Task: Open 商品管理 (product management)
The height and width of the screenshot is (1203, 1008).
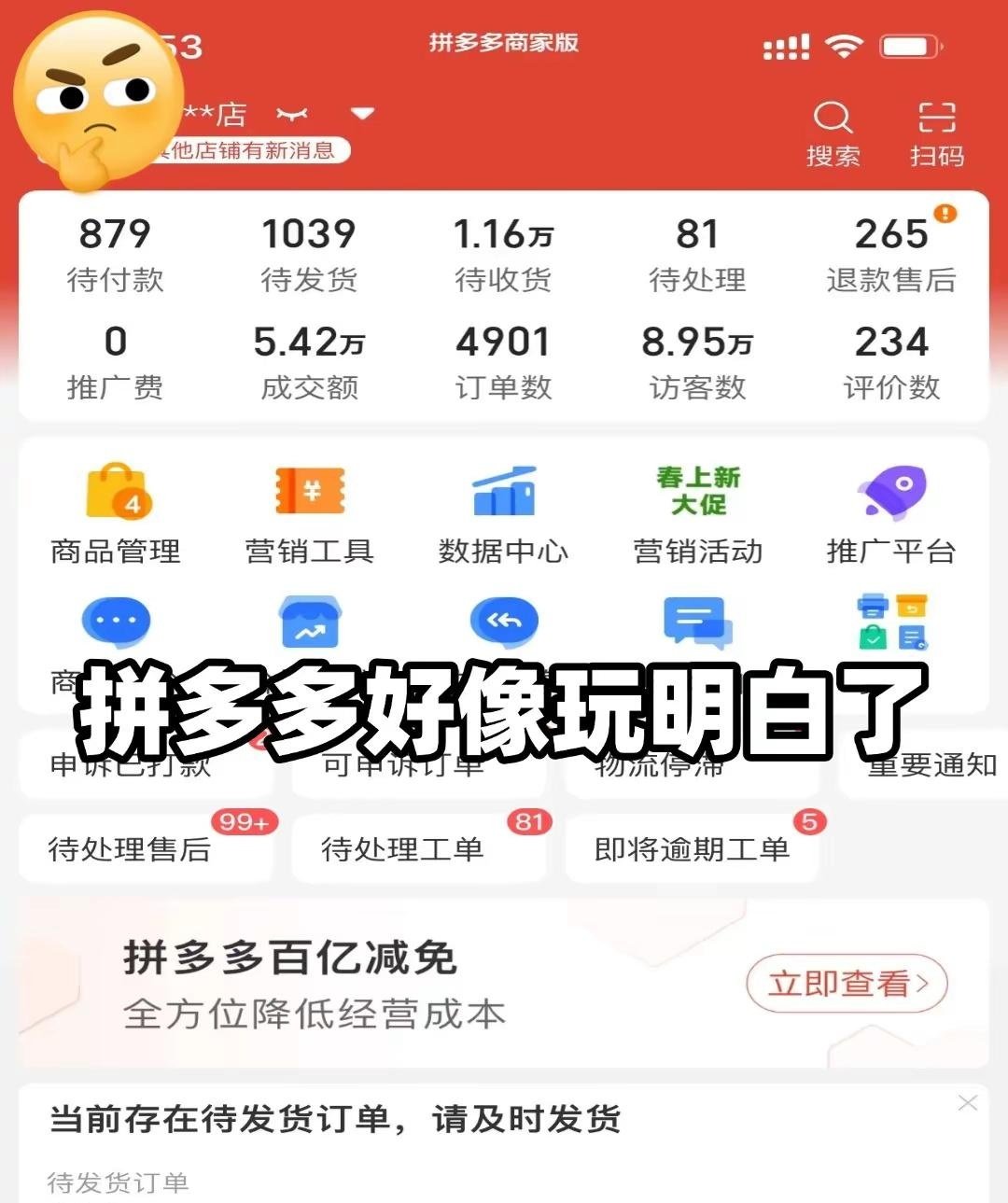Action: [116, 509]
